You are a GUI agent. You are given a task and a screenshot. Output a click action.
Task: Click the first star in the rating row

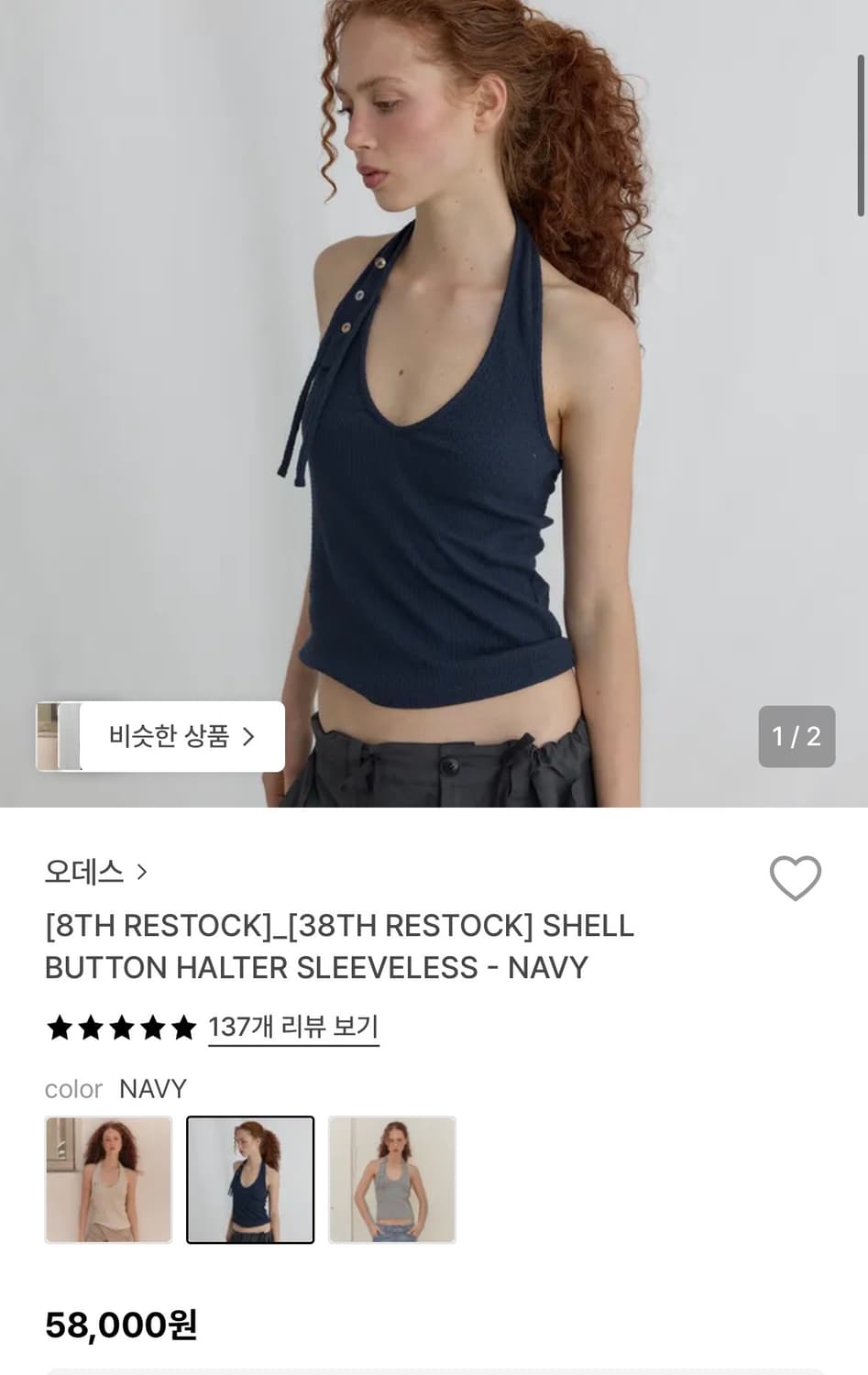tap(58, 1028)
